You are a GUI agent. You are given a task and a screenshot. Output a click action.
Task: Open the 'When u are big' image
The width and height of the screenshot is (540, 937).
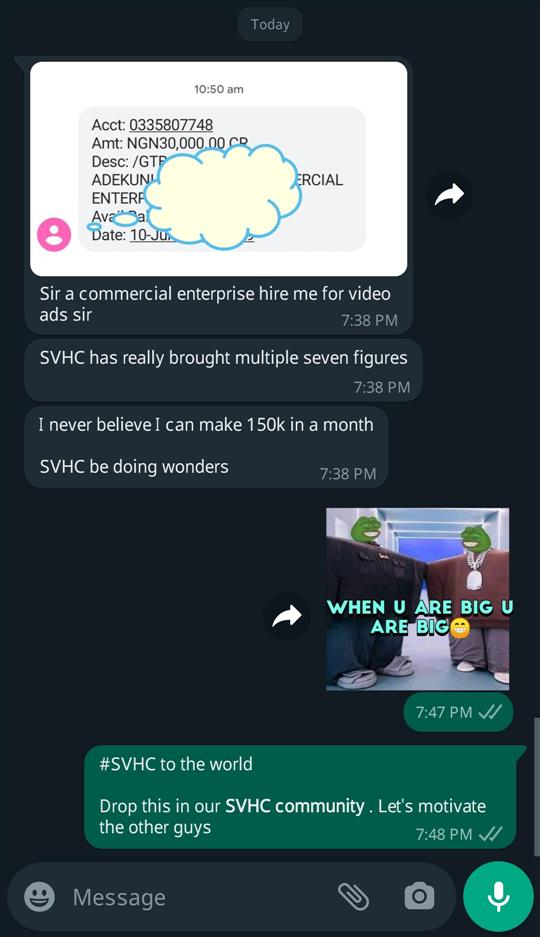(x=418, y=599)
